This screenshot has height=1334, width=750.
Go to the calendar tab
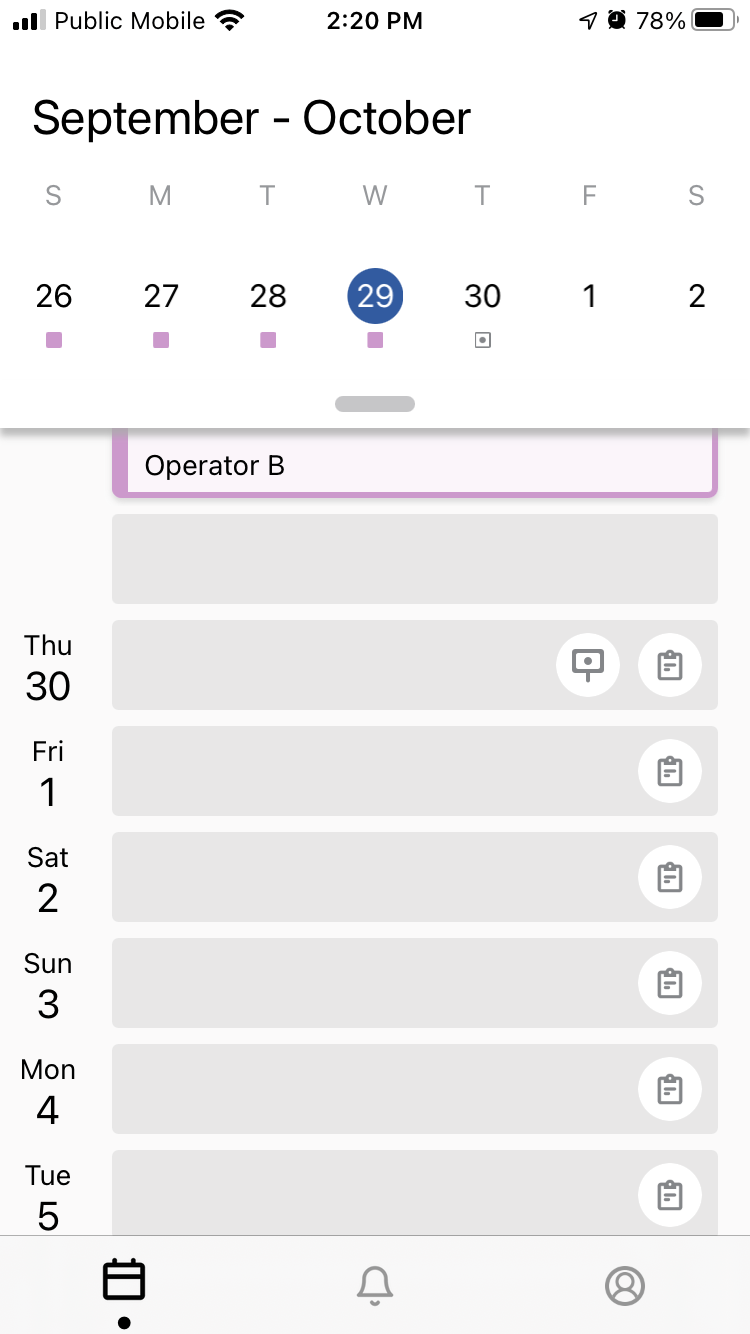(x=124, y=1281)
